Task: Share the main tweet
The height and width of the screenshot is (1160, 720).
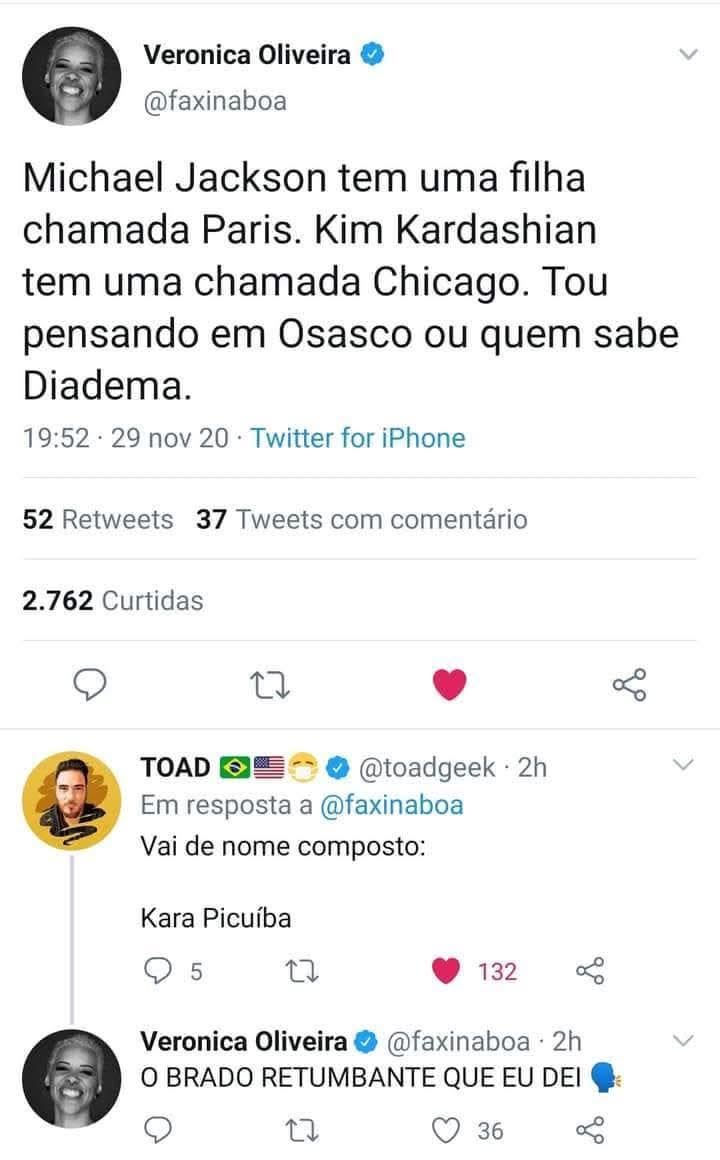Action: coord(629,685)
